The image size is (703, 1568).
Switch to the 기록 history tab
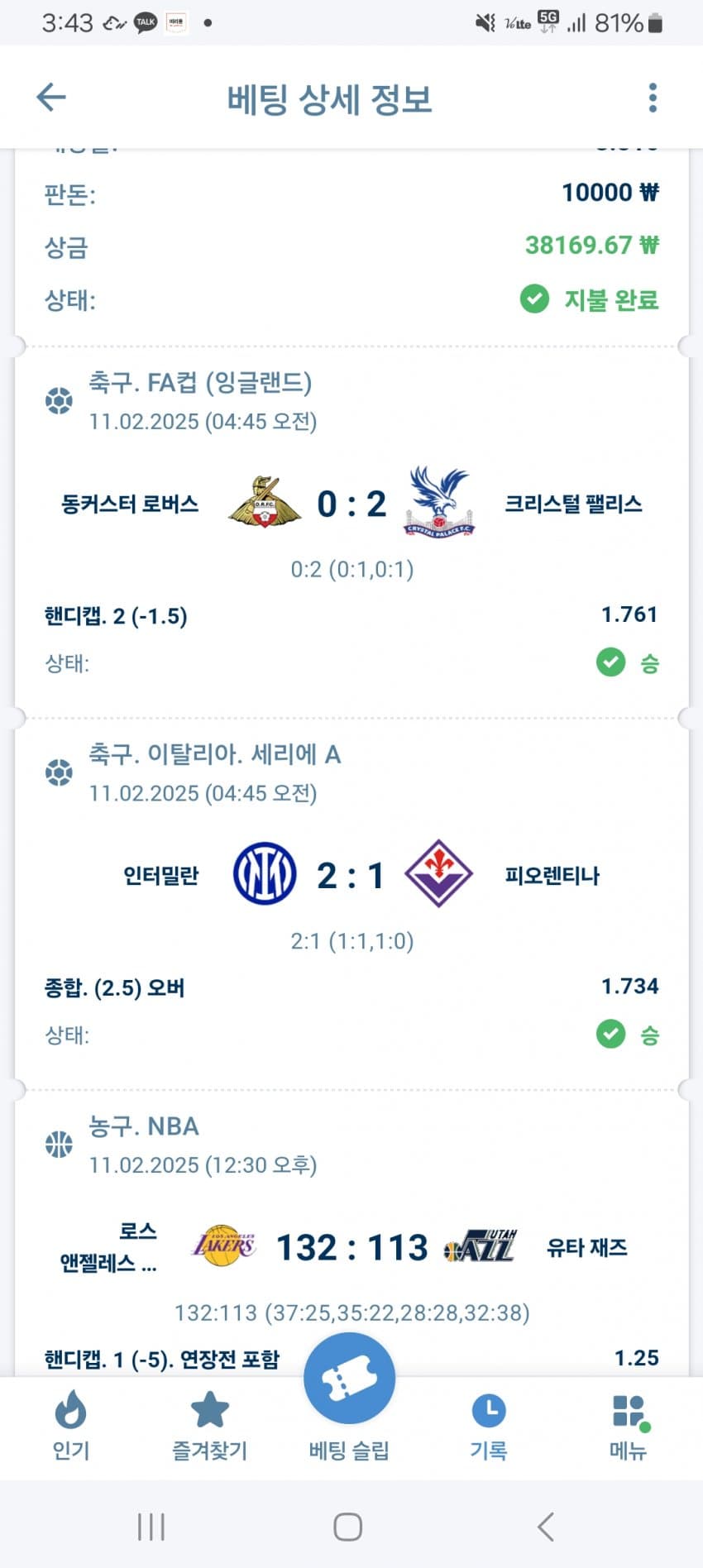488,1426
